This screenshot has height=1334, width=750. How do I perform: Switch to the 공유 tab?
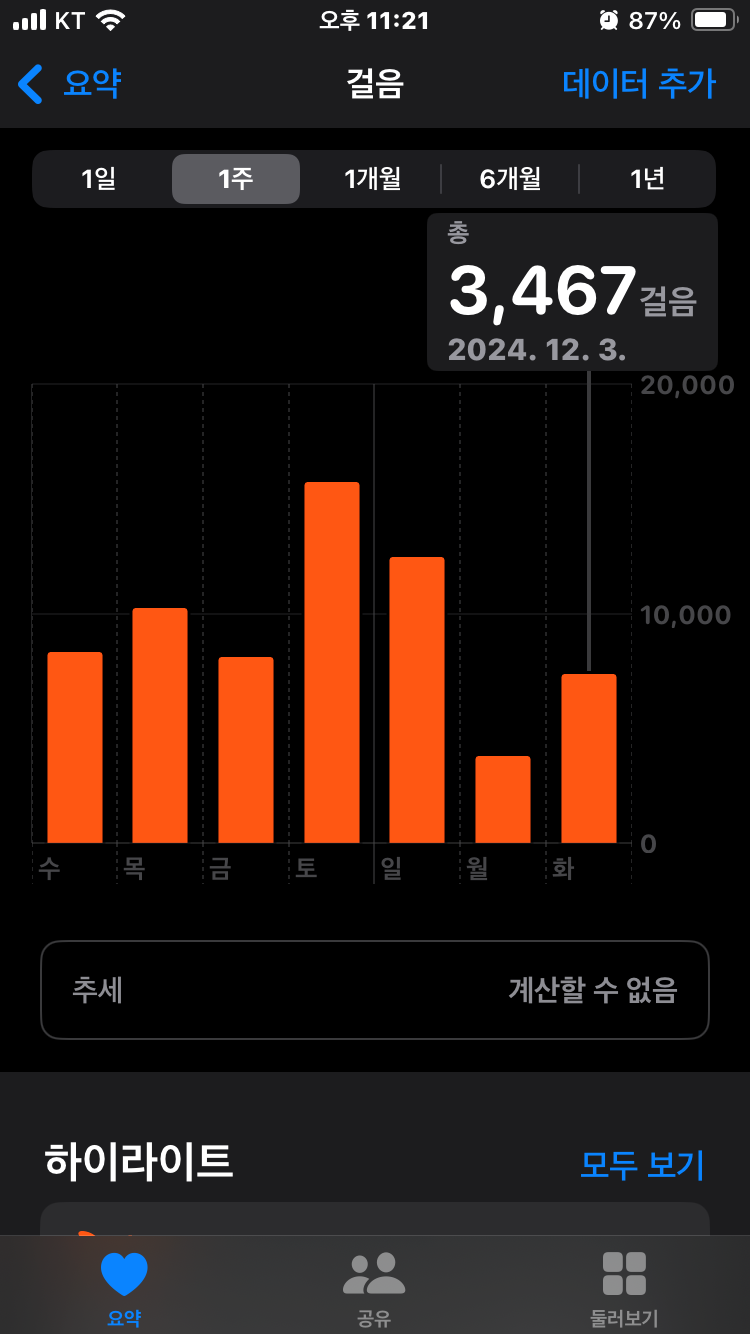tap(374, 1288)
